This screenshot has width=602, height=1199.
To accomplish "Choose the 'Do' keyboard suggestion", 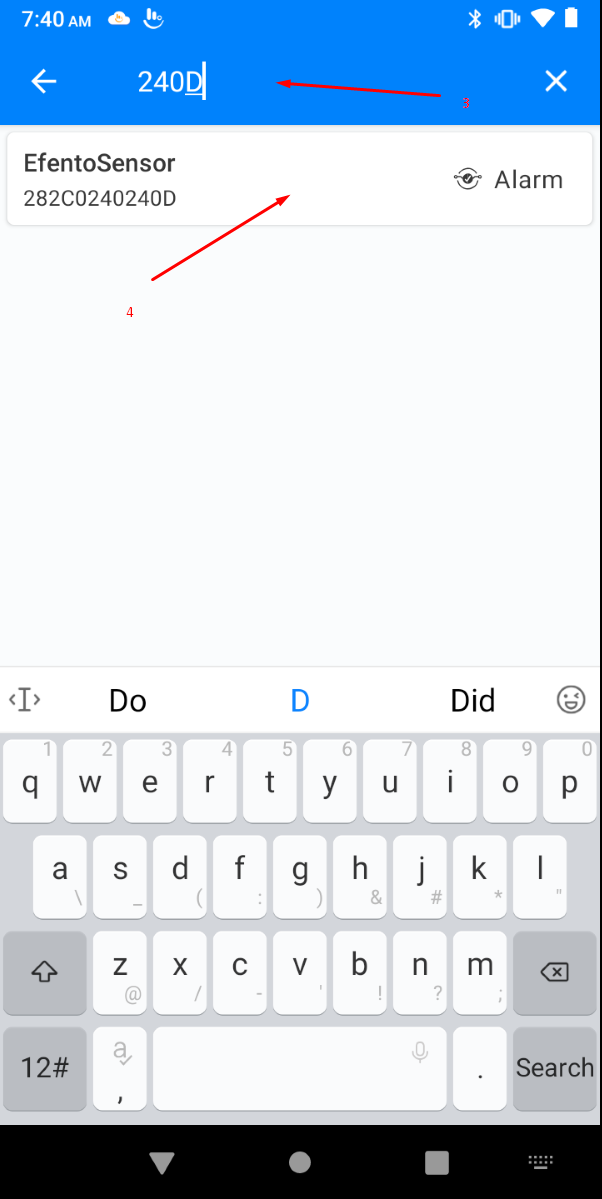I will 128,700.
